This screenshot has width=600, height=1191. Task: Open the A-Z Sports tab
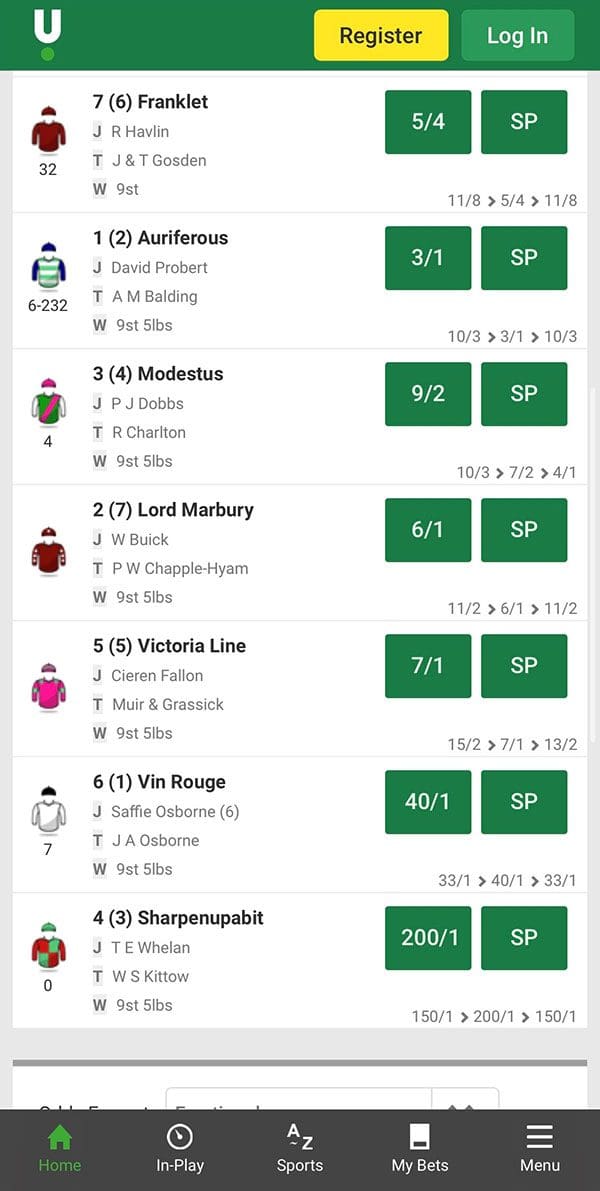click(300, 1149)
